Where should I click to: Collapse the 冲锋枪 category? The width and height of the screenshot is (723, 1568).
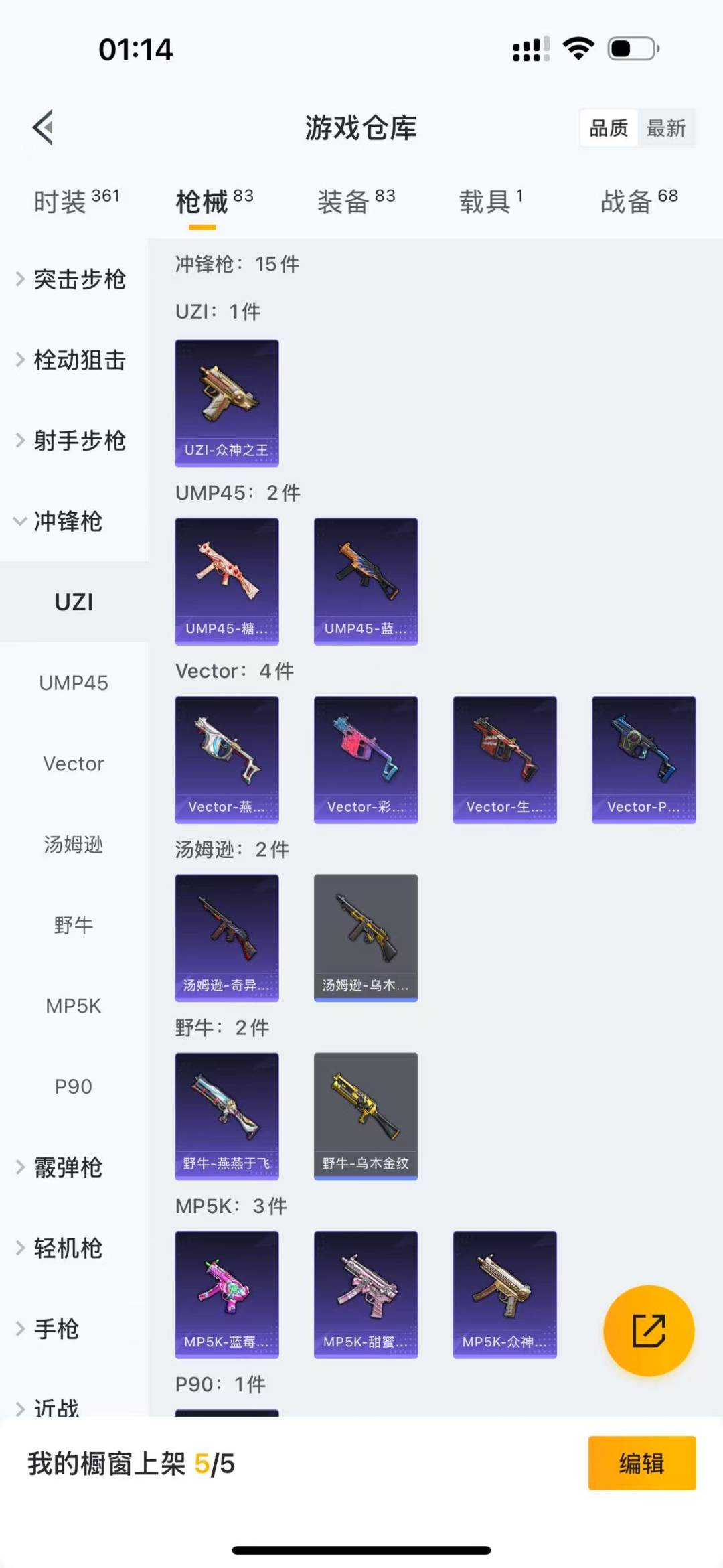point(67,521)
